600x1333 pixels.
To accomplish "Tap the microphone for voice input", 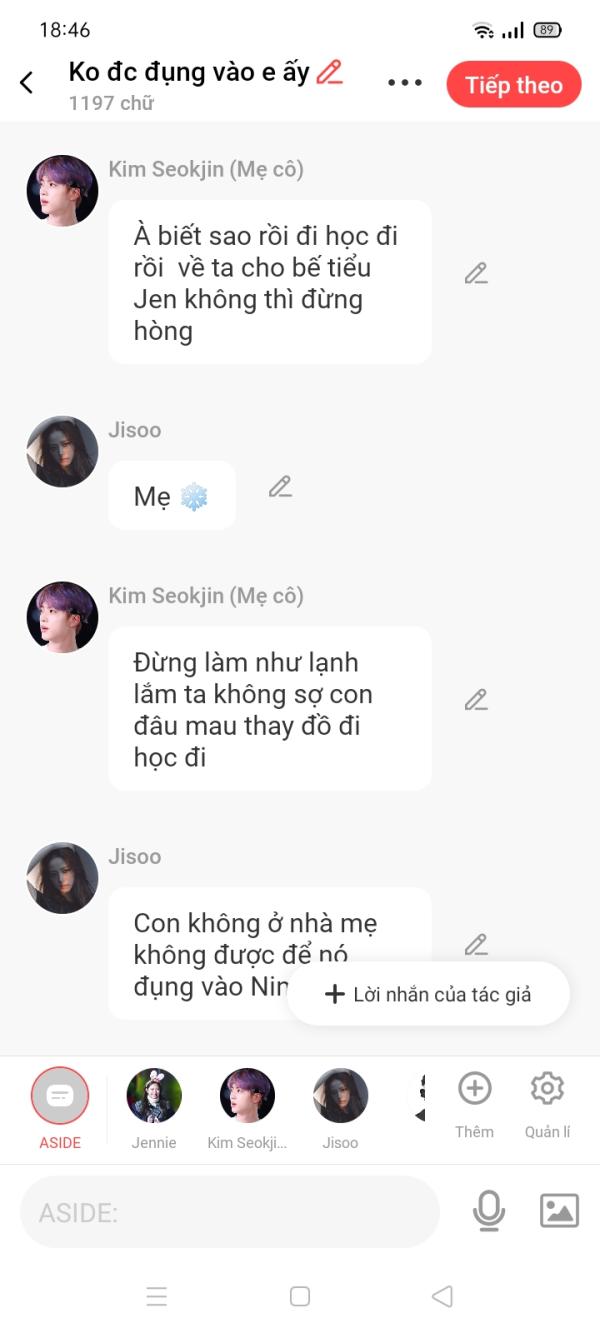I will [x=488, y=1211].
